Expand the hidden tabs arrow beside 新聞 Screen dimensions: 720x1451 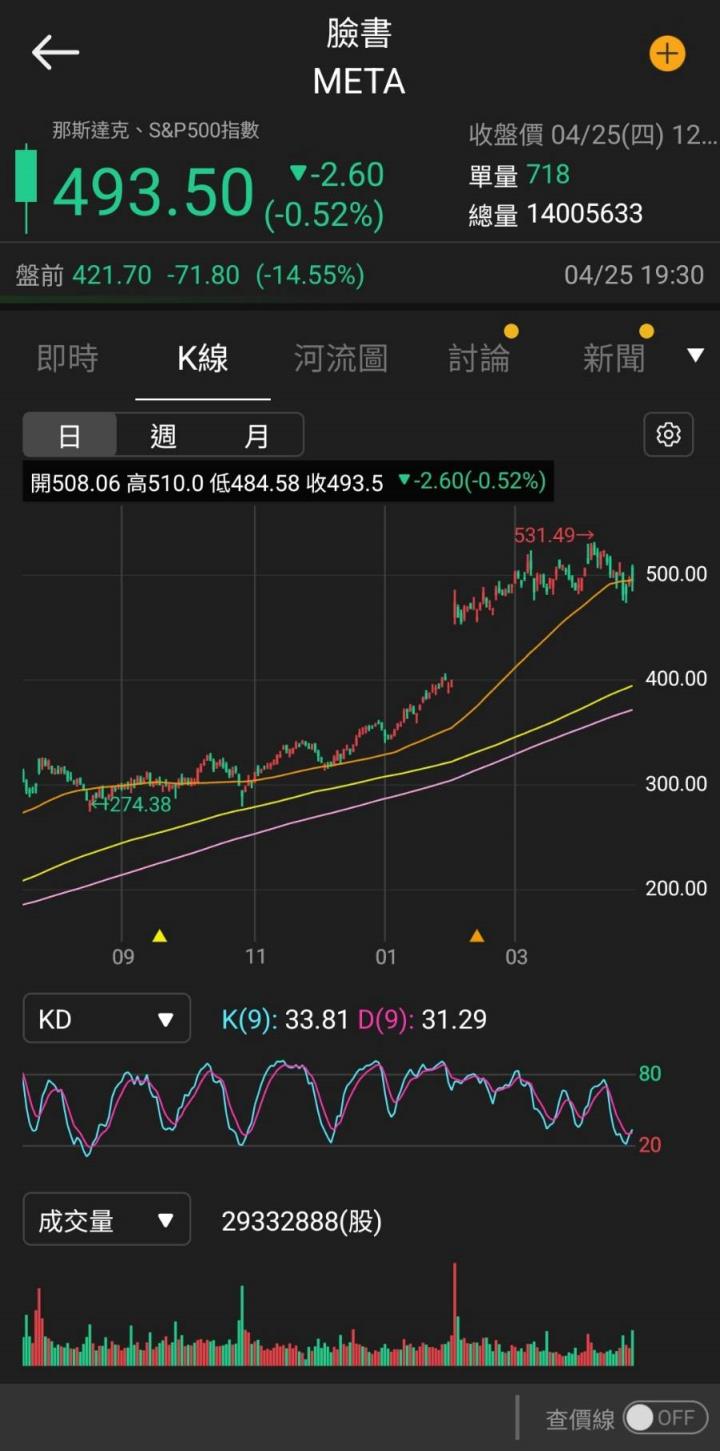pos(695,353)
